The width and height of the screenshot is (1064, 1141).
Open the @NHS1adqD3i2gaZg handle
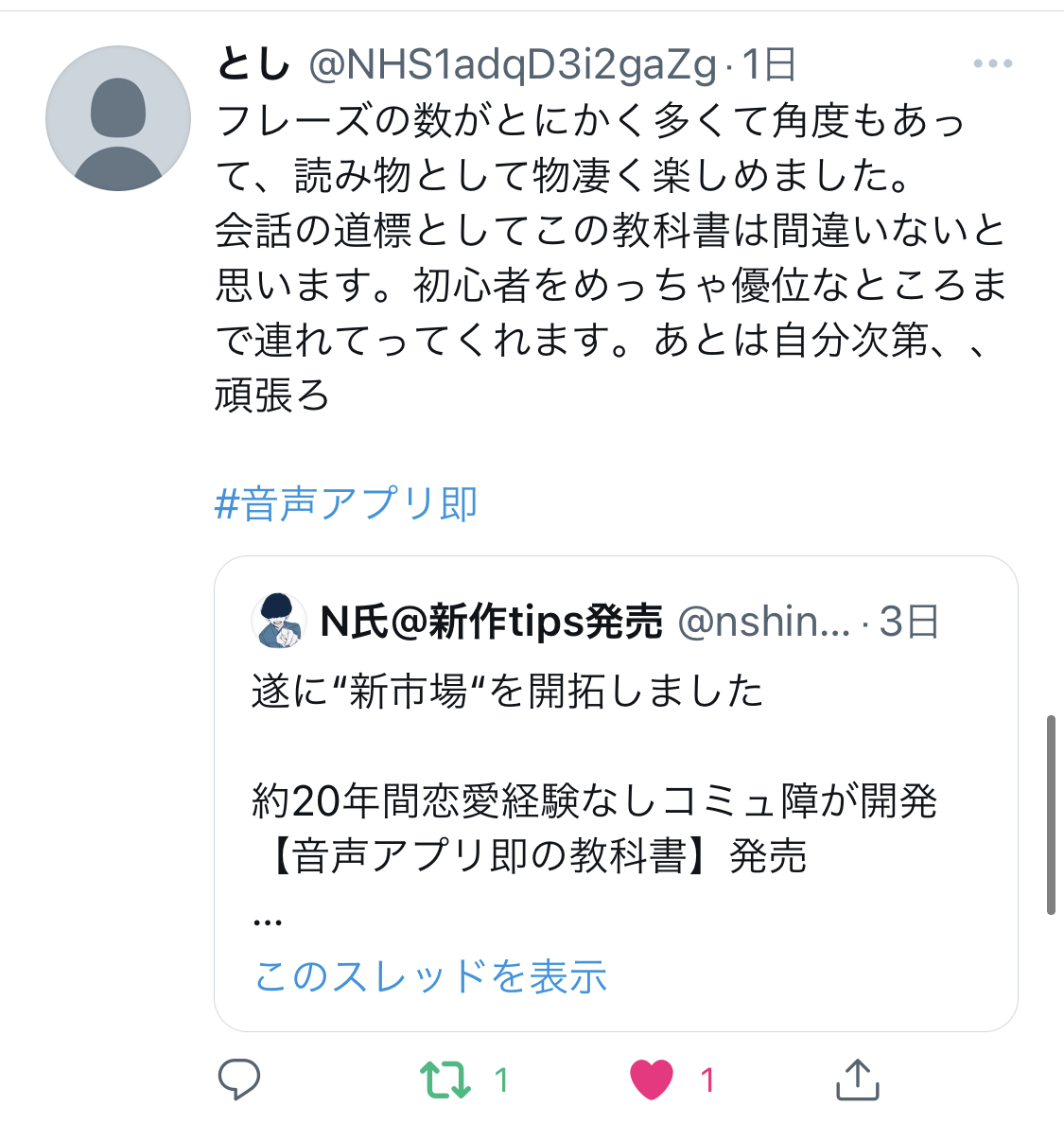[x=513, y=64]
